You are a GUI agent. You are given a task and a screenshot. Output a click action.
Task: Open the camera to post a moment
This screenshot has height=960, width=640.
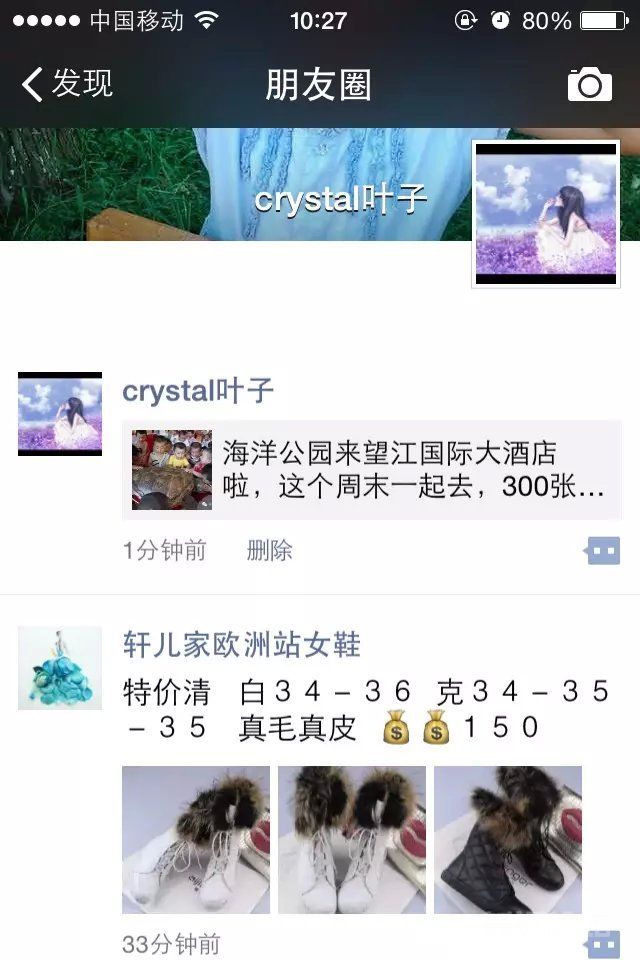click(x=589, y=85)
